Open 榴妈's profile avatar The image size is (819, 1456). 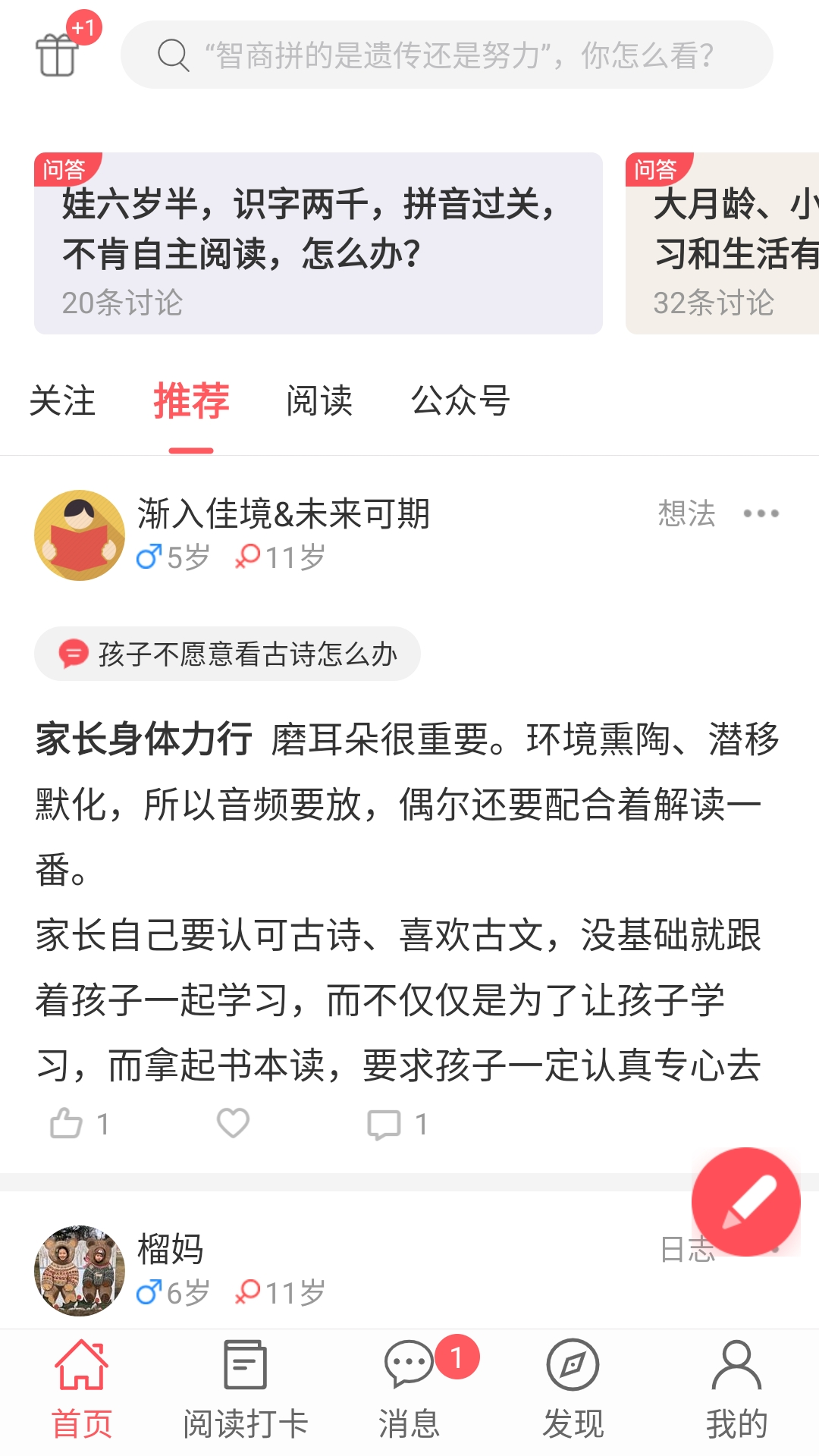click(x=80, y=1270)
